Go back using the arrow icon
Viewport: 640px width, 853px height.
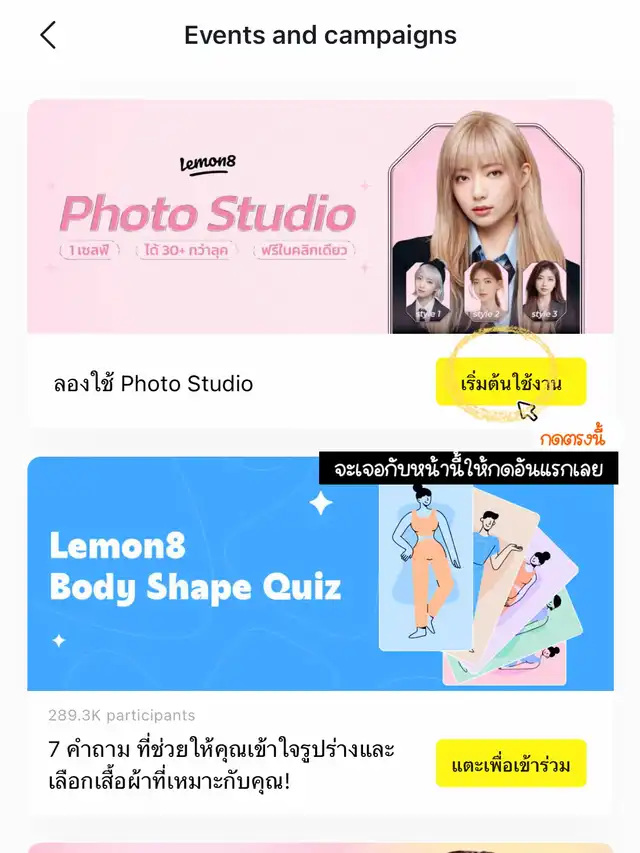(x=48, y=35)
